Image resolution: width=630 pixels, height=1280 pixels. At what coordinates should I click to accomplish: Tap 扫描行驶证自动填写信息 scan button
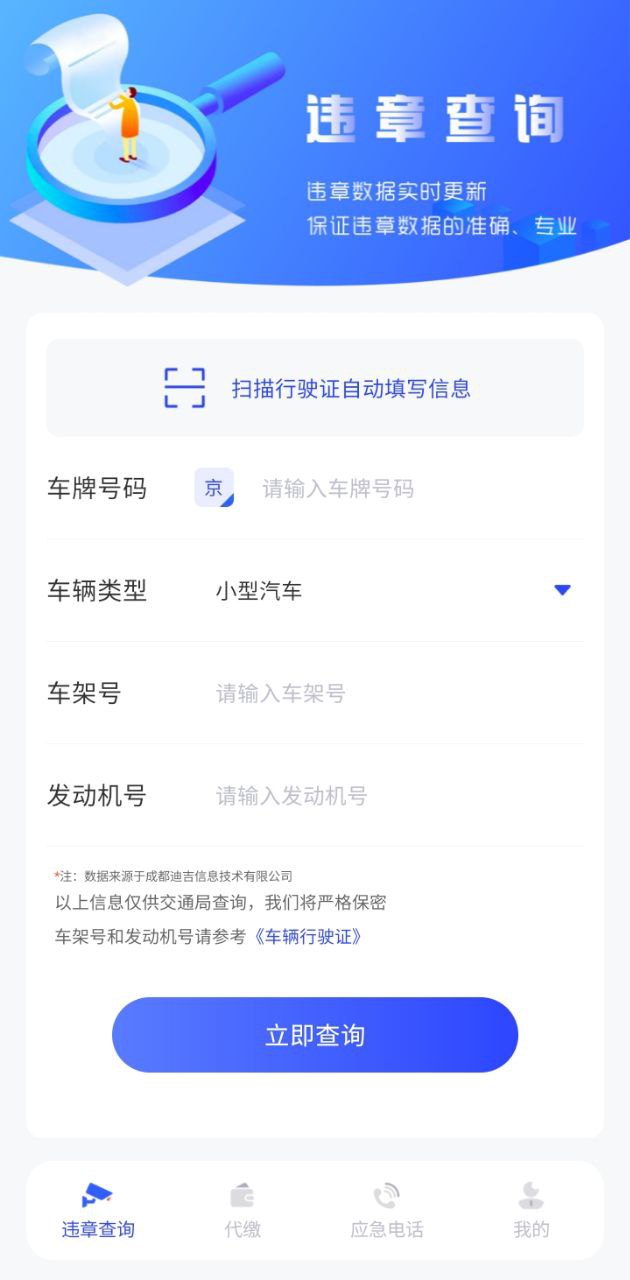(315, 387)
